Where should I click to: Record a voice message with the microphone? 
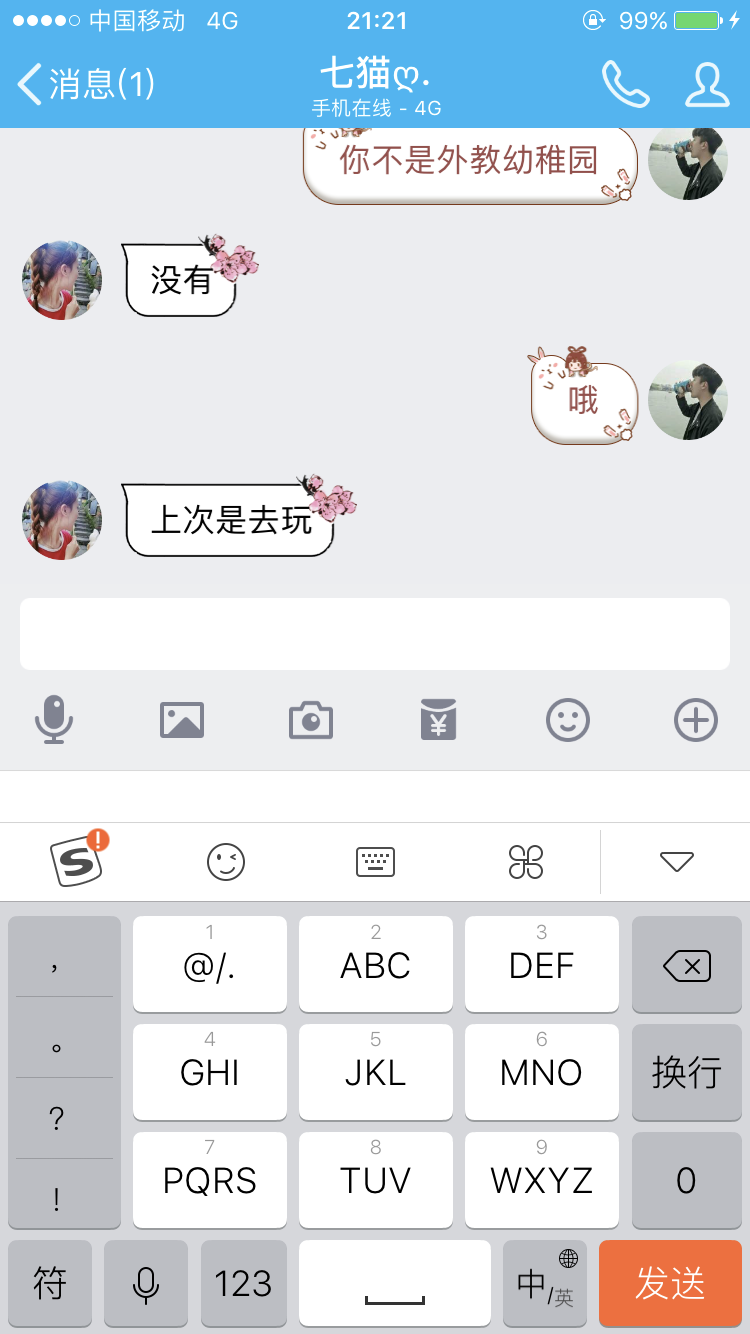[54, 719]
